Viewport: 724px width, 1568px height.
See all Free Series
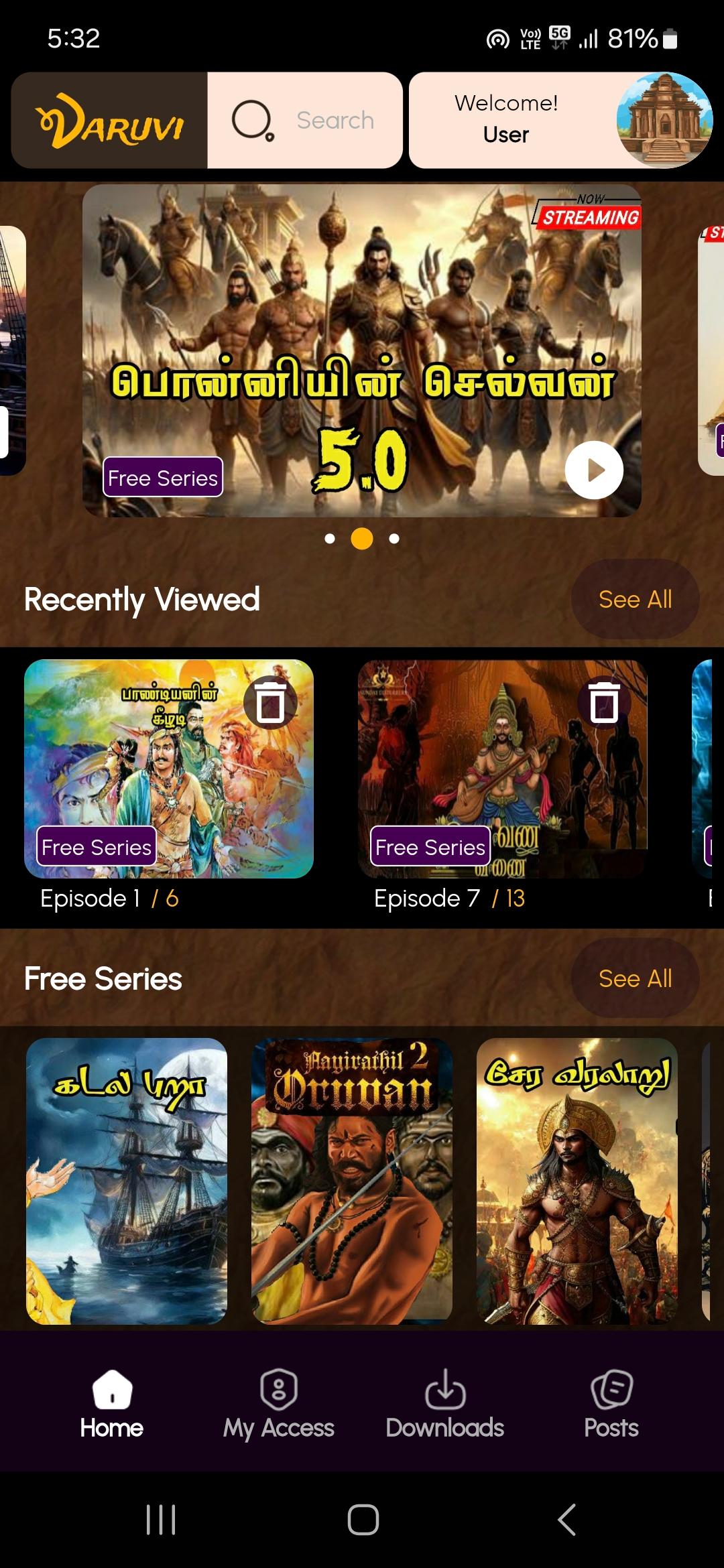[x=635, y=979]
